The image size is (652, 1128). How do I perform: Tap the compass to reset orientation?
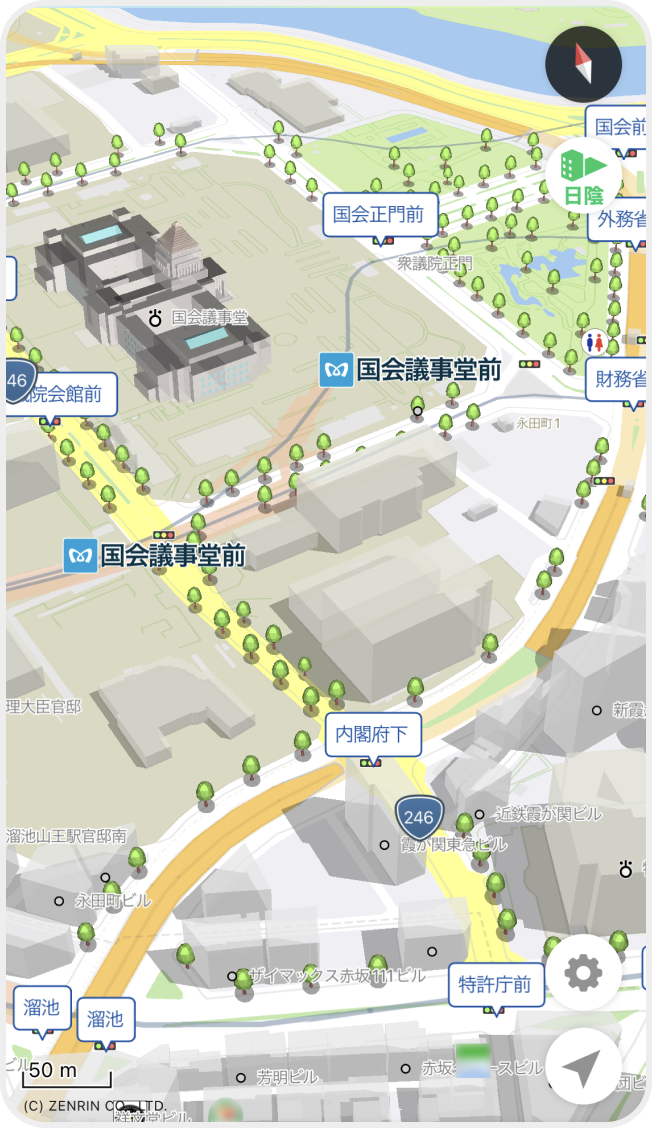click(x=583, y=65)
